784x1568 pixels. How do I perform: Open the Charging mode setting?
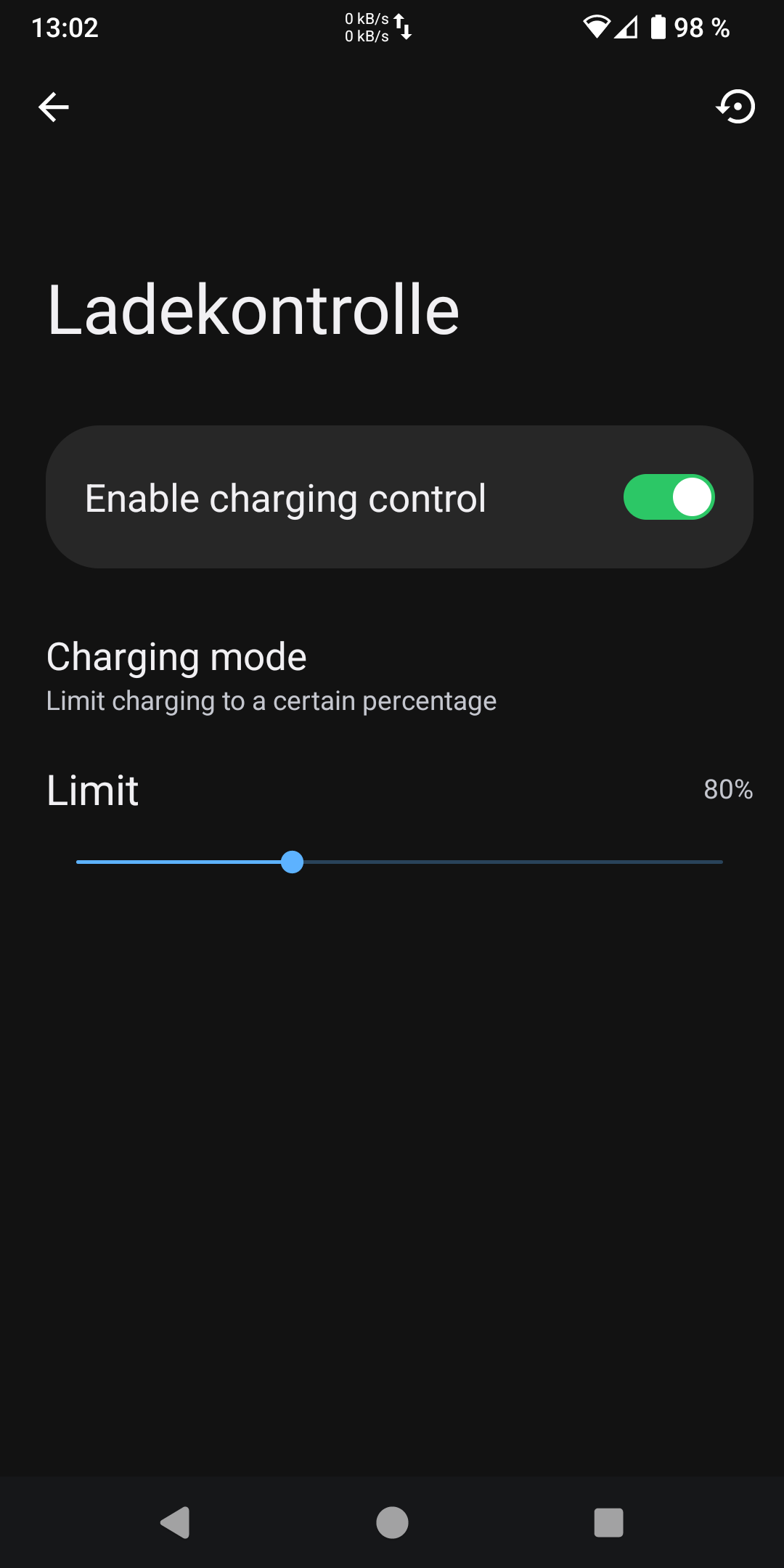(x=271, y=677)
